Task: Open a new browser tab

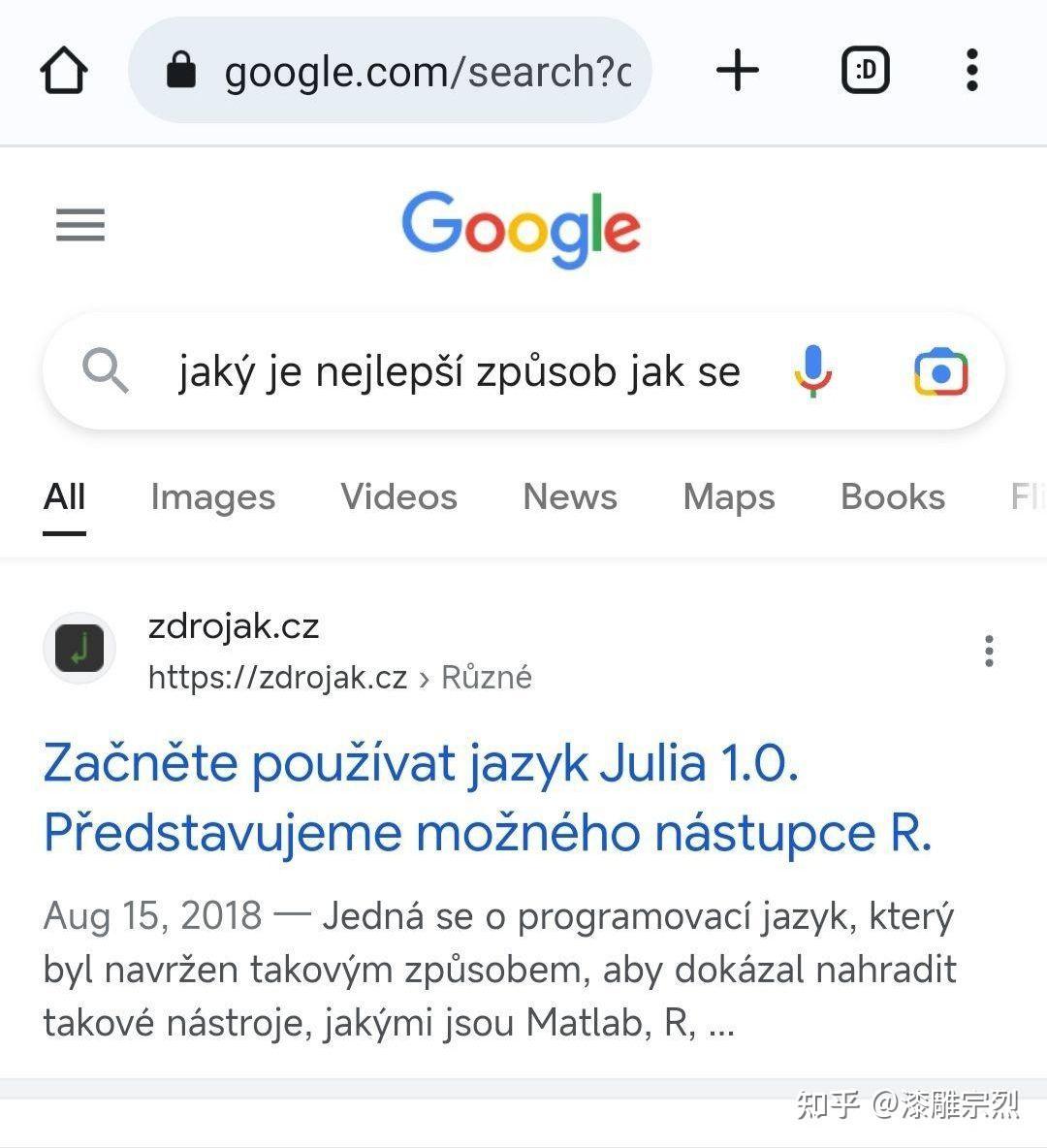Action: pyautogui.click(x=738, y=71)
